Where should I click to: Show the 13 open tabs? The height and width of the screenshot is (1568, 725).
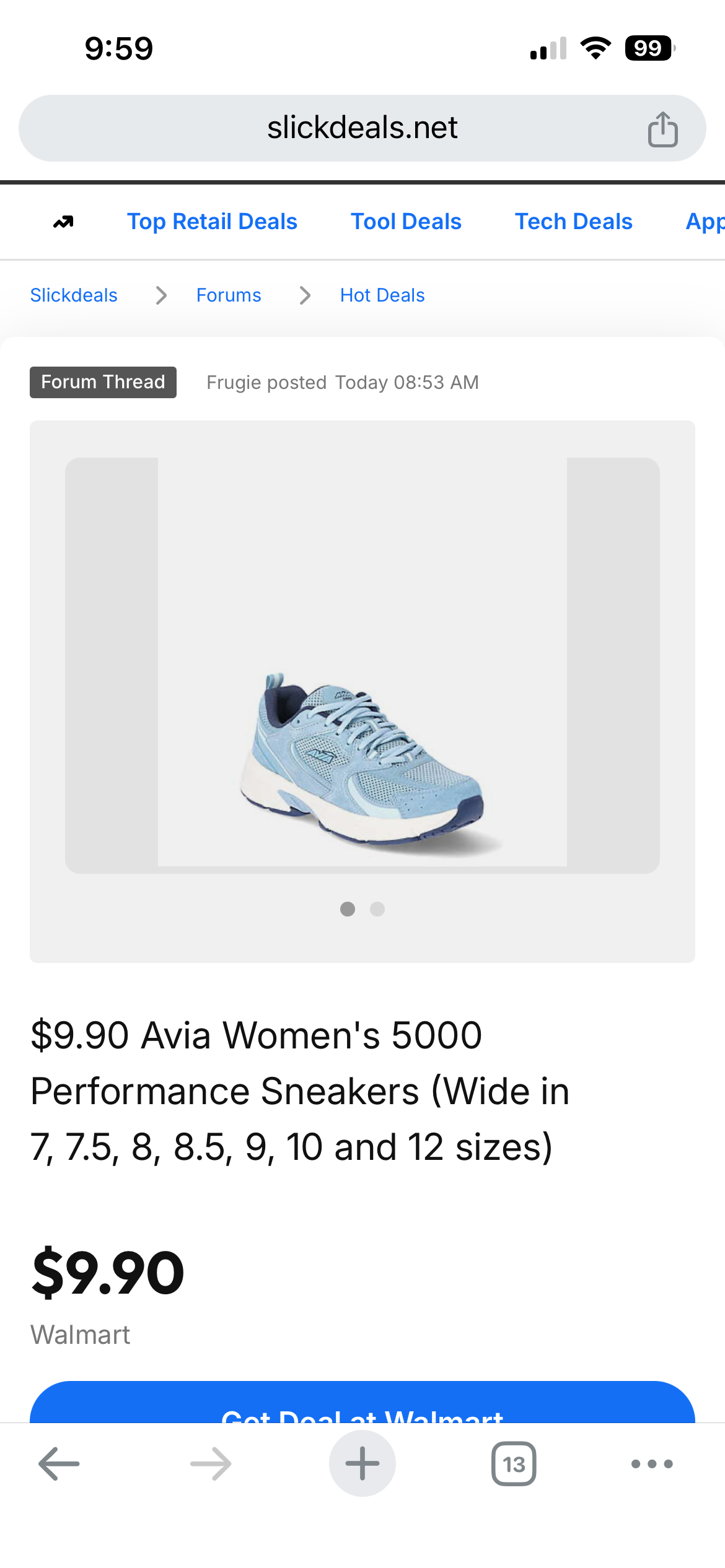(x=514, y=1464)
